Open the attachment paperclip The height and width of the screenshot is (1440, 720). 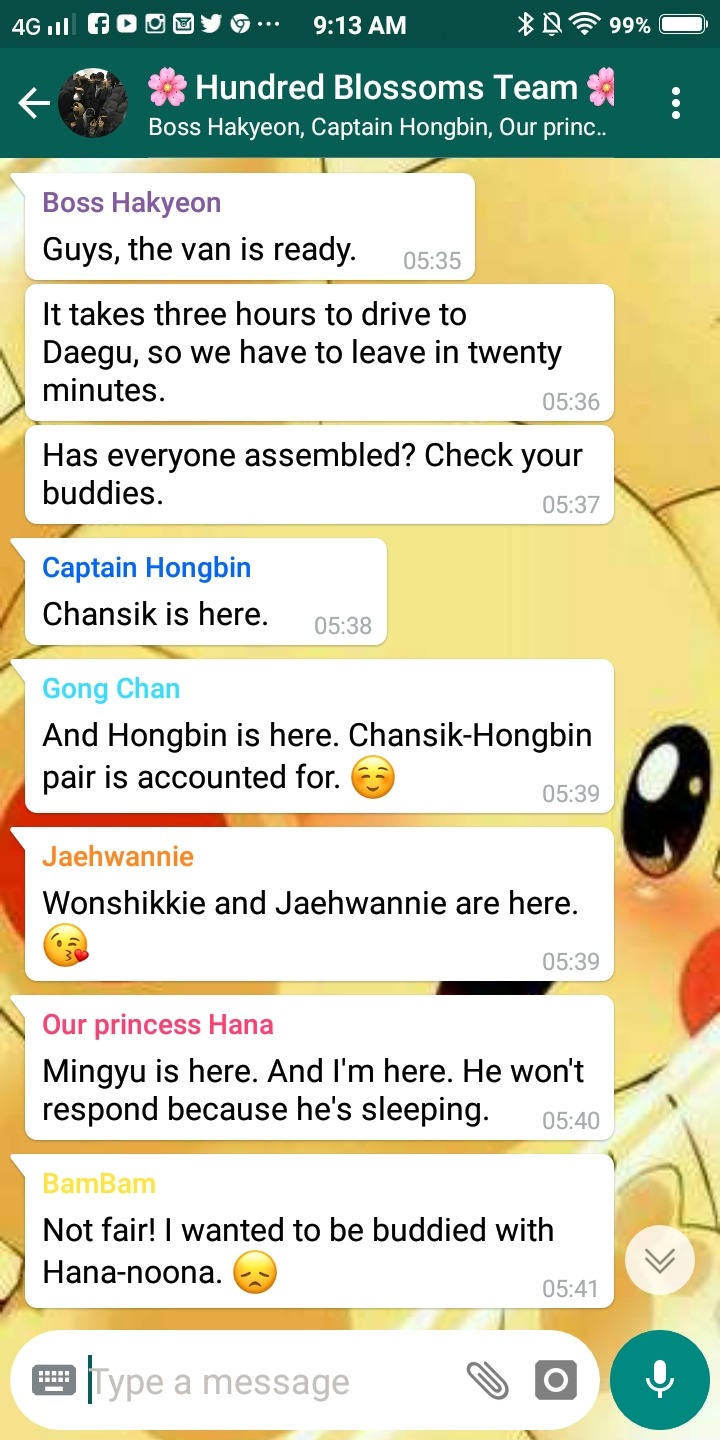(487, 1382)
